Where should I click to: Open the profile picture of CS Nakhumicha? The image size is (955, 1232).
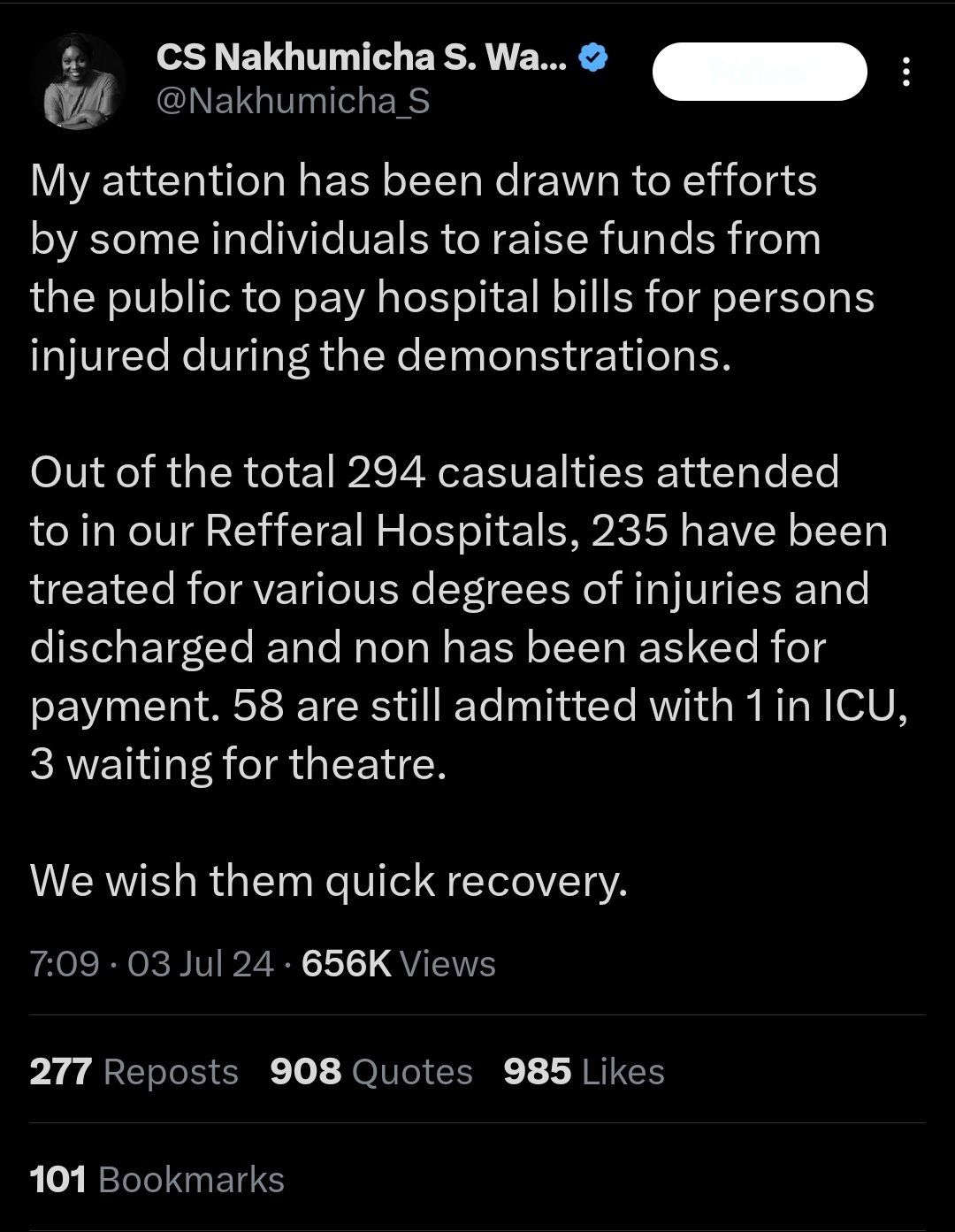click(78, 82)
